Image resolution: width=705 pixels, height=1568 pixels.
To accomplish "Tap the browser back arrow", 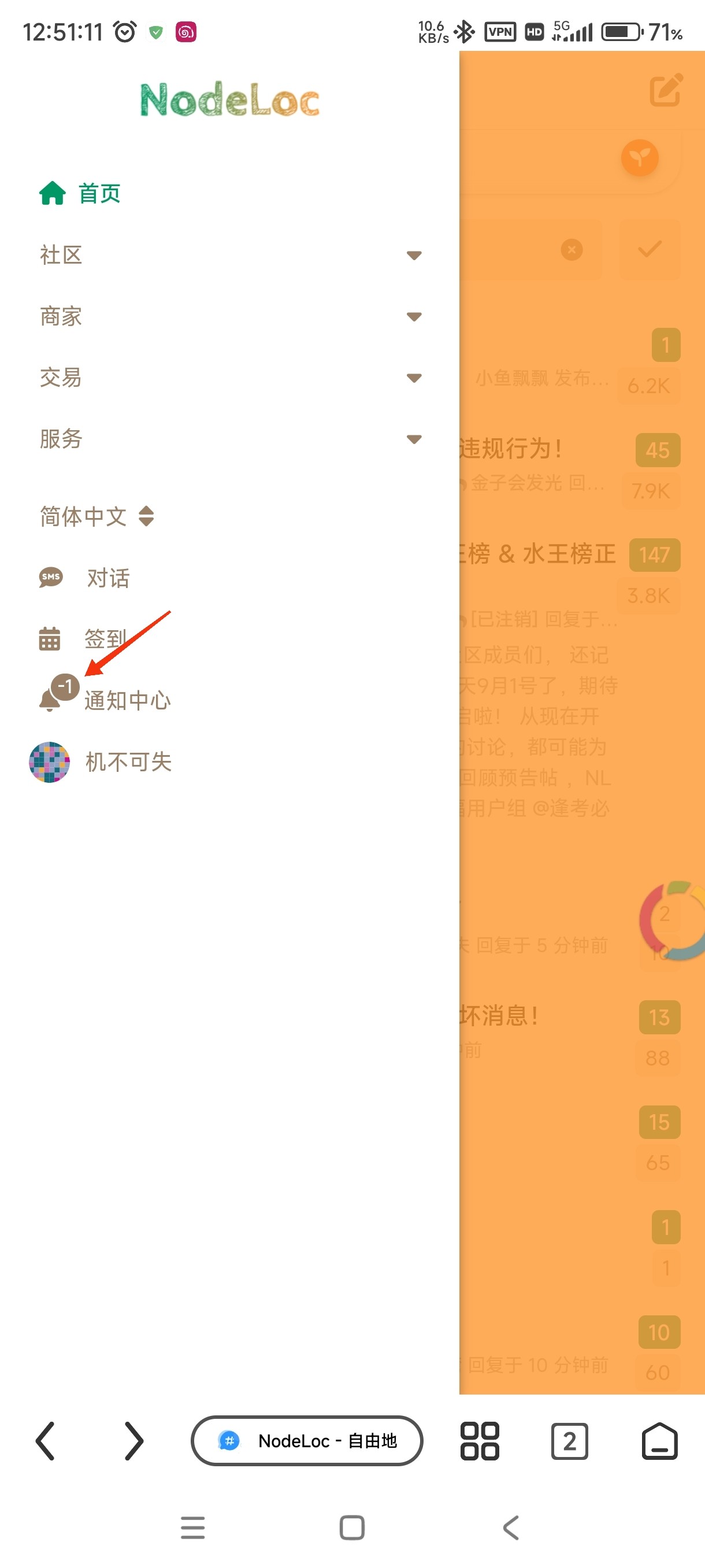I will click(46, 1441).
